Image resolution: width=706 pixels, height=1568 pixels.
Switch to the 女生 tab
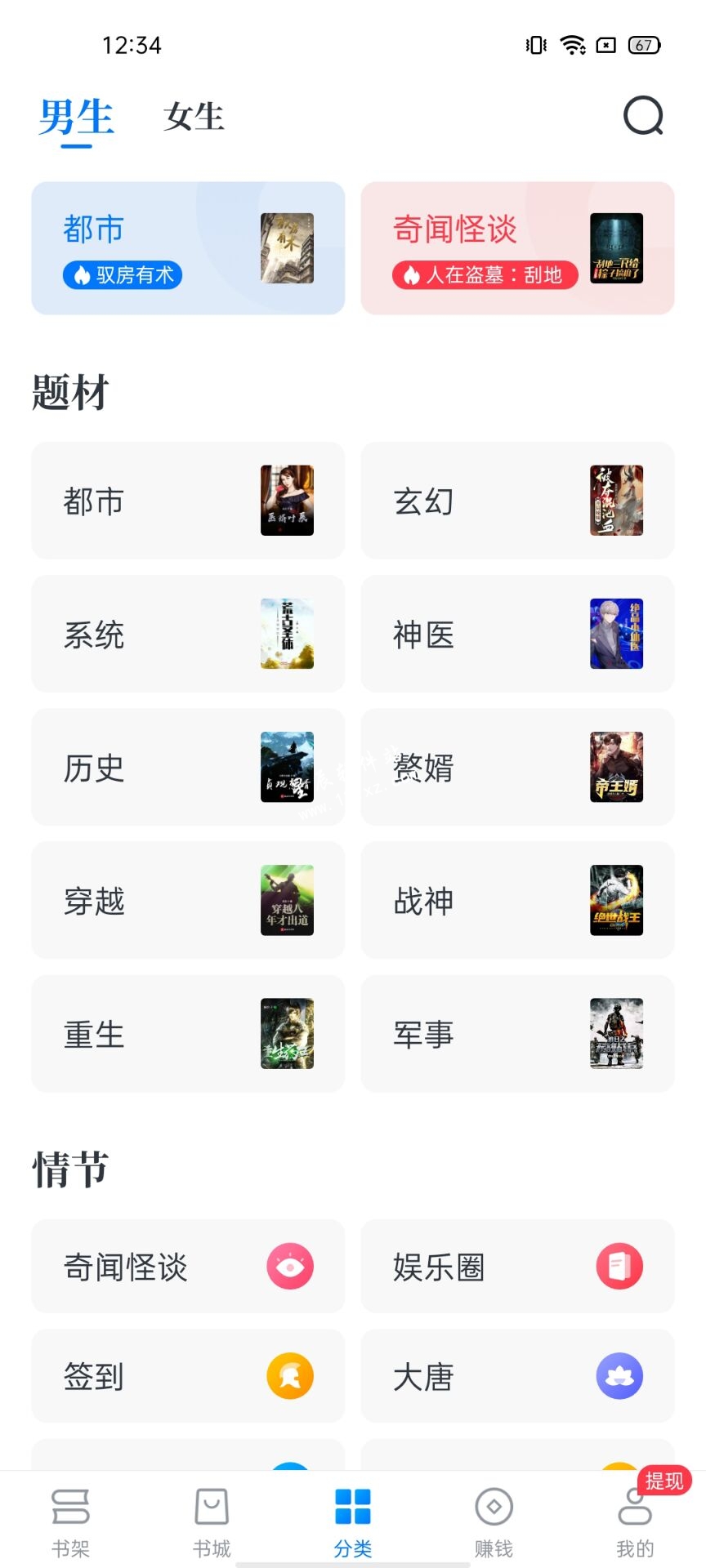click(194, 117)
